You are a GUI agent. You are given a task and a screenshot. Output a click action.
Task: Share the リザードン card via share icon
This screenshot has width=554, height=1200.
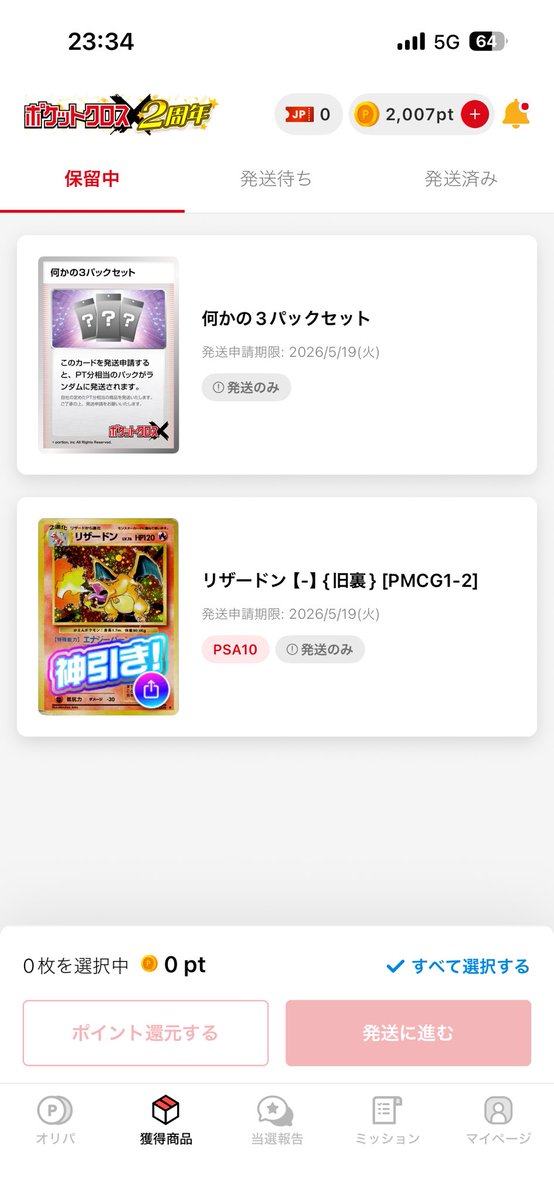pyautogui.click(x=151, y=689)
